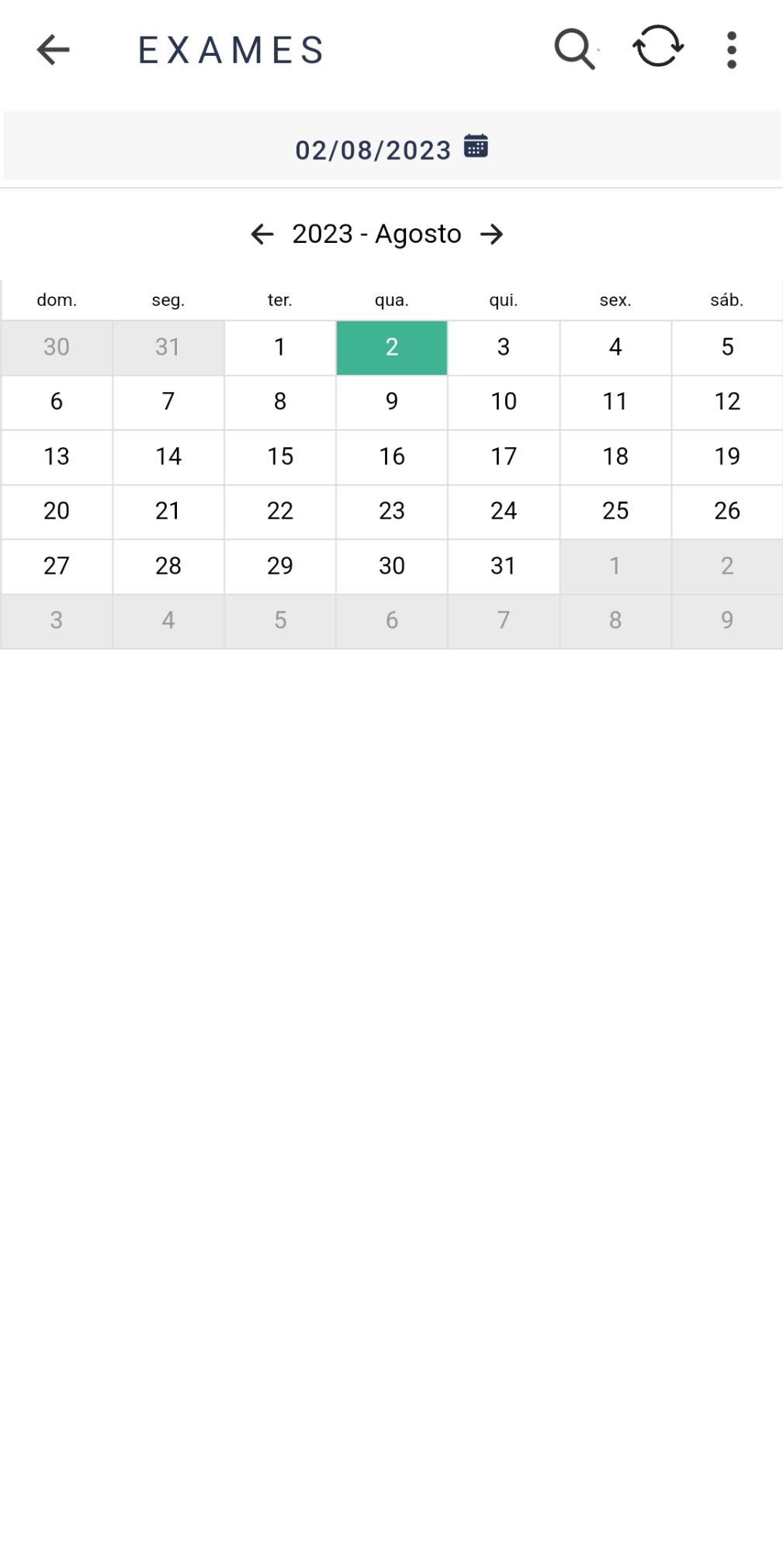
Task: Open the three-dot overflow menu
Action: pos(731,50)
